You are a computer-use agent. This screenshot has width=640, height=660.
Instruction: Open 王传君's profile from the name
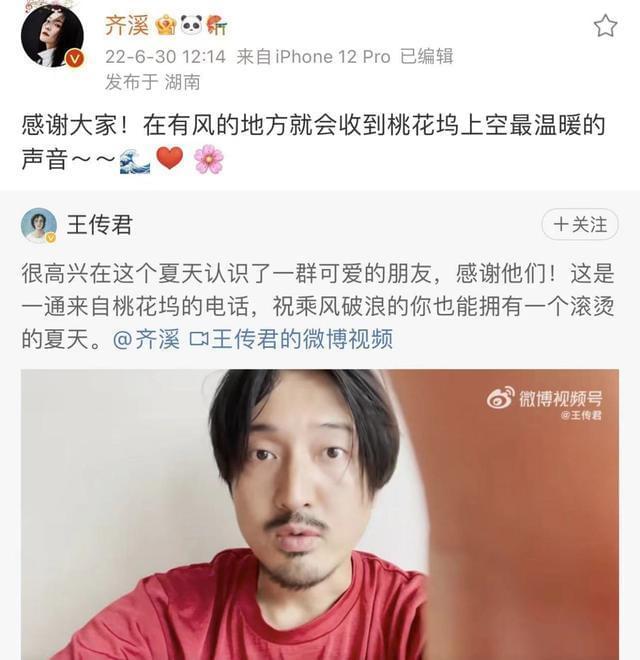(x=99, y=225)
